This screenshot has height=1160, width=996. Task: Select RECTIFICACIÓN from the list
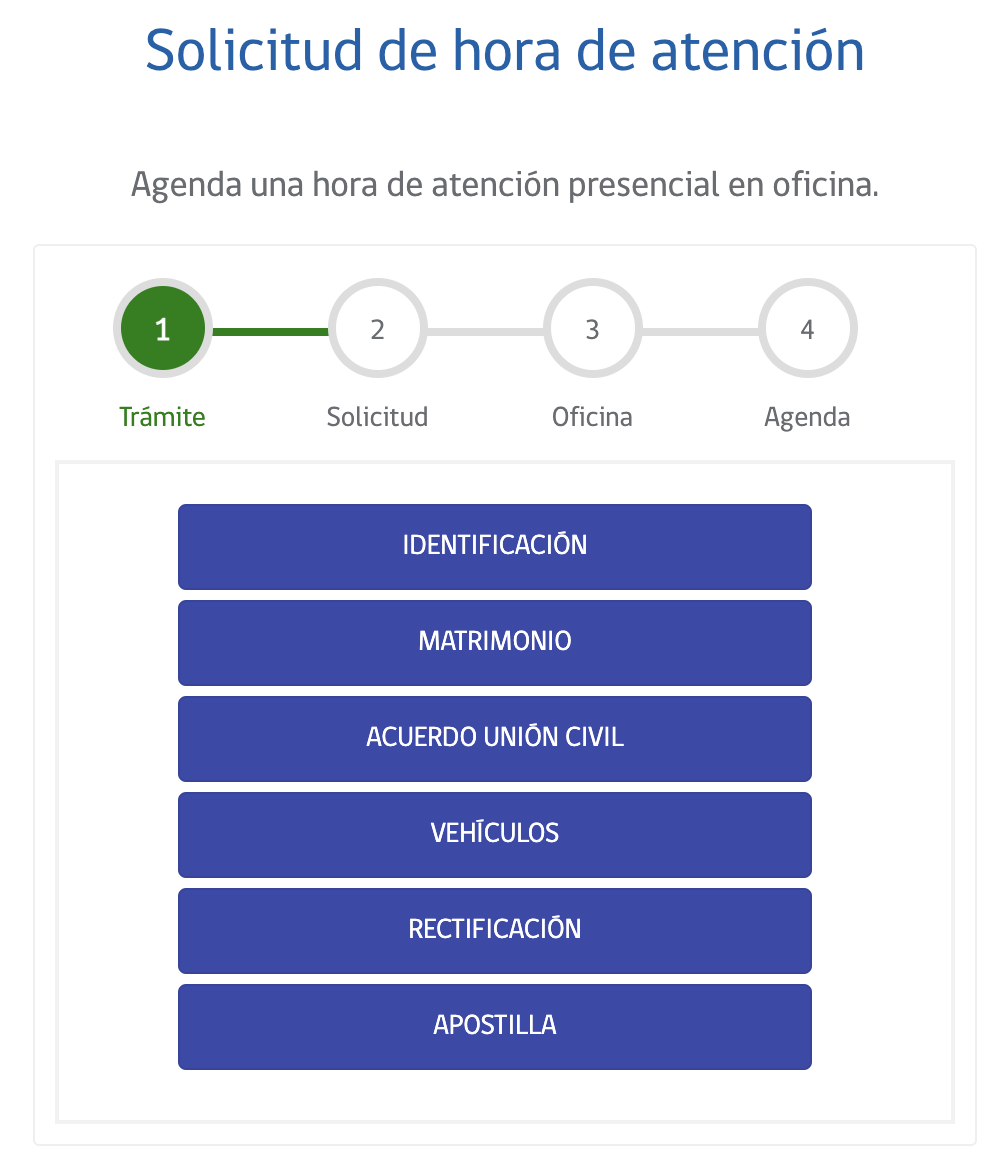coord(495,930)
